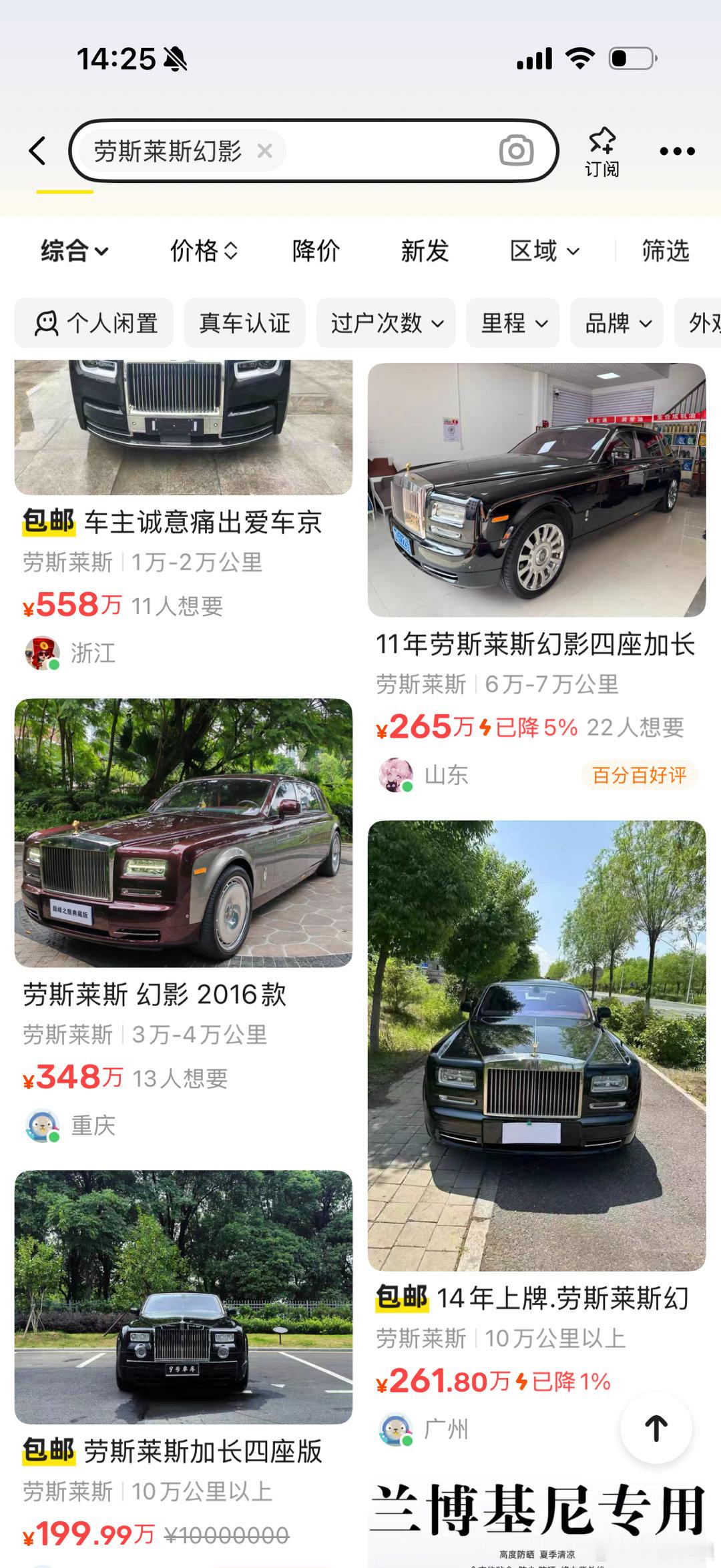The height and width of the screenshot is (1568, 721).
Task: Expand the 综合 sort dropdown
Action: pyautogui.click(x=74, y=251)
